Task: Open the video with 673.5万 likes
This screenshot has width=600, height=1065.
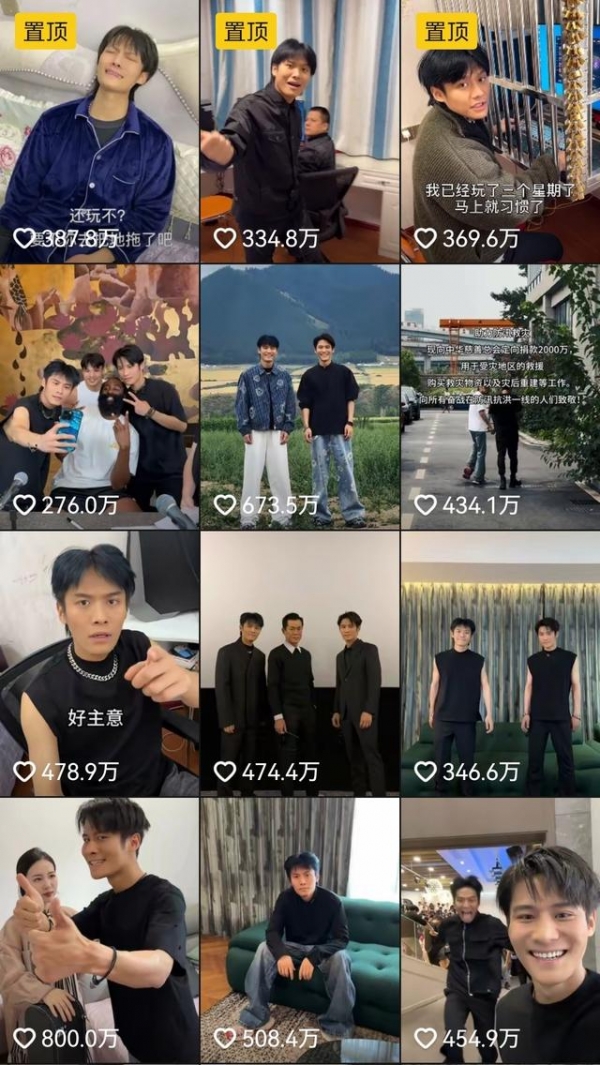Action: click(300, 396)
